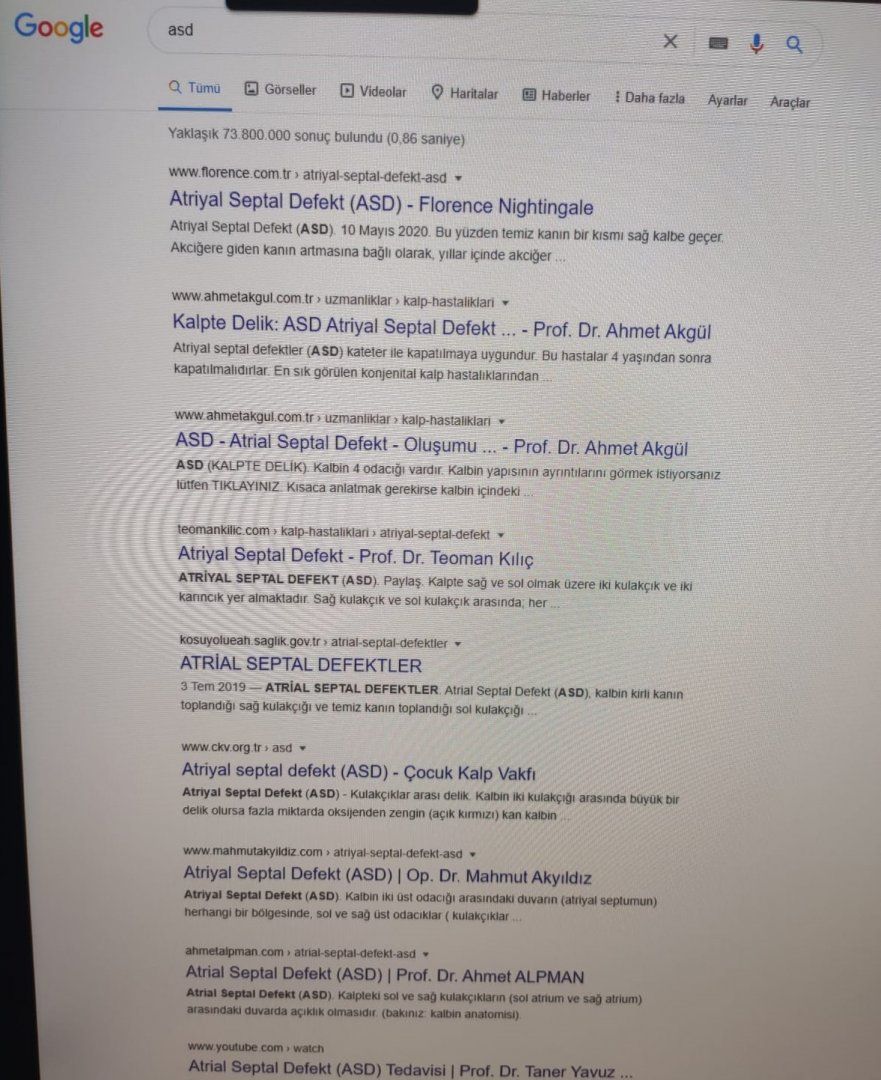This screenshot has width=881, height=1080.
Task: Open the Op. Dr. Mahmut Akyıldız result
Action: click(387, 877)
